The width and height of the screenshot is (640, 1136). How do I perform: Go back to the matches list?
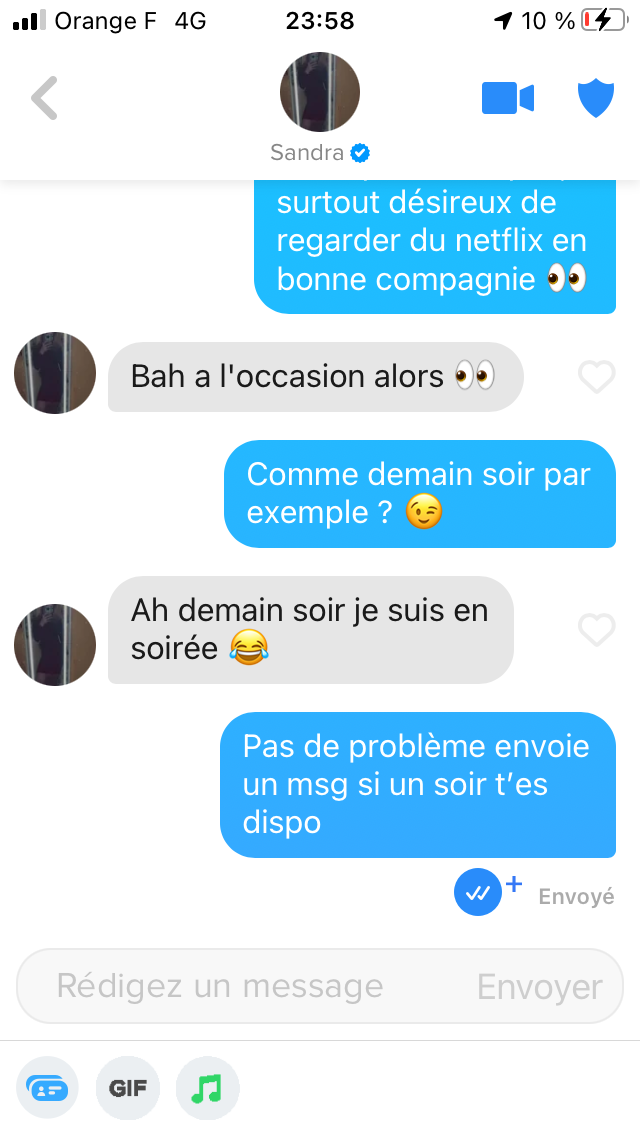[45, 98]
